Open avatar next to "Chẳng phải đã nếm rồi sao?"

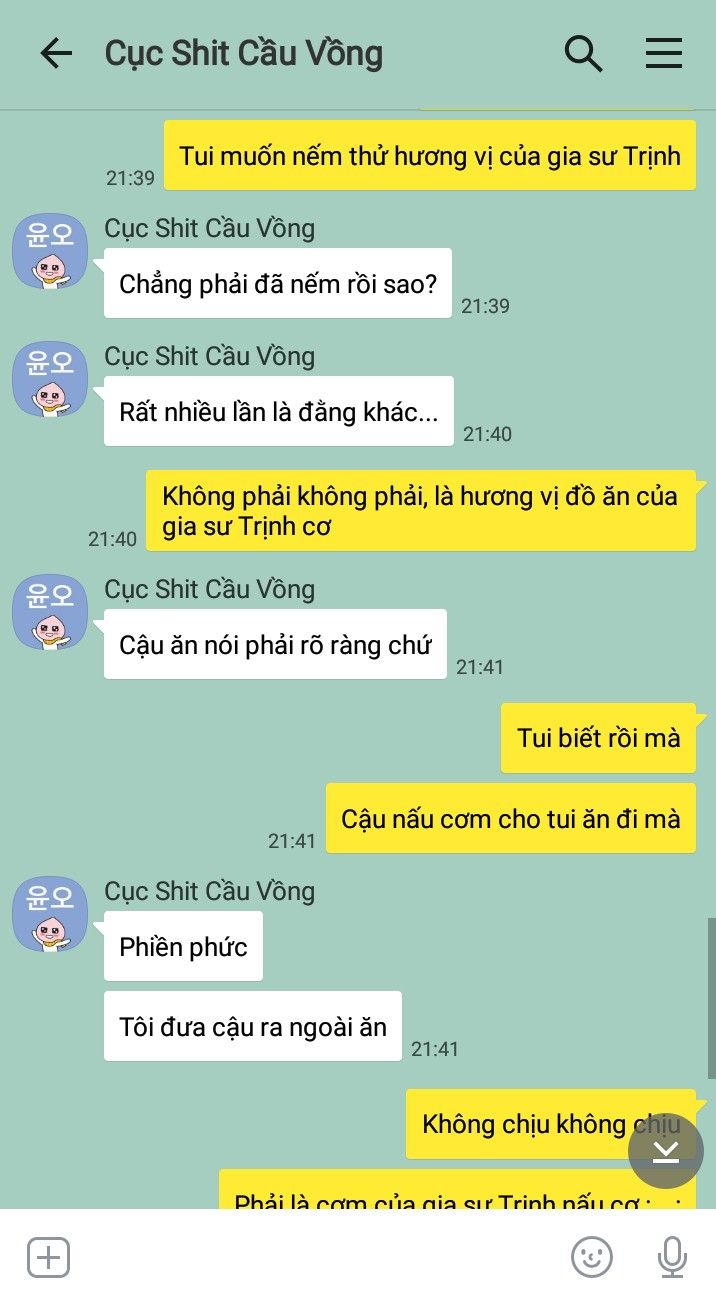point(49,251)
